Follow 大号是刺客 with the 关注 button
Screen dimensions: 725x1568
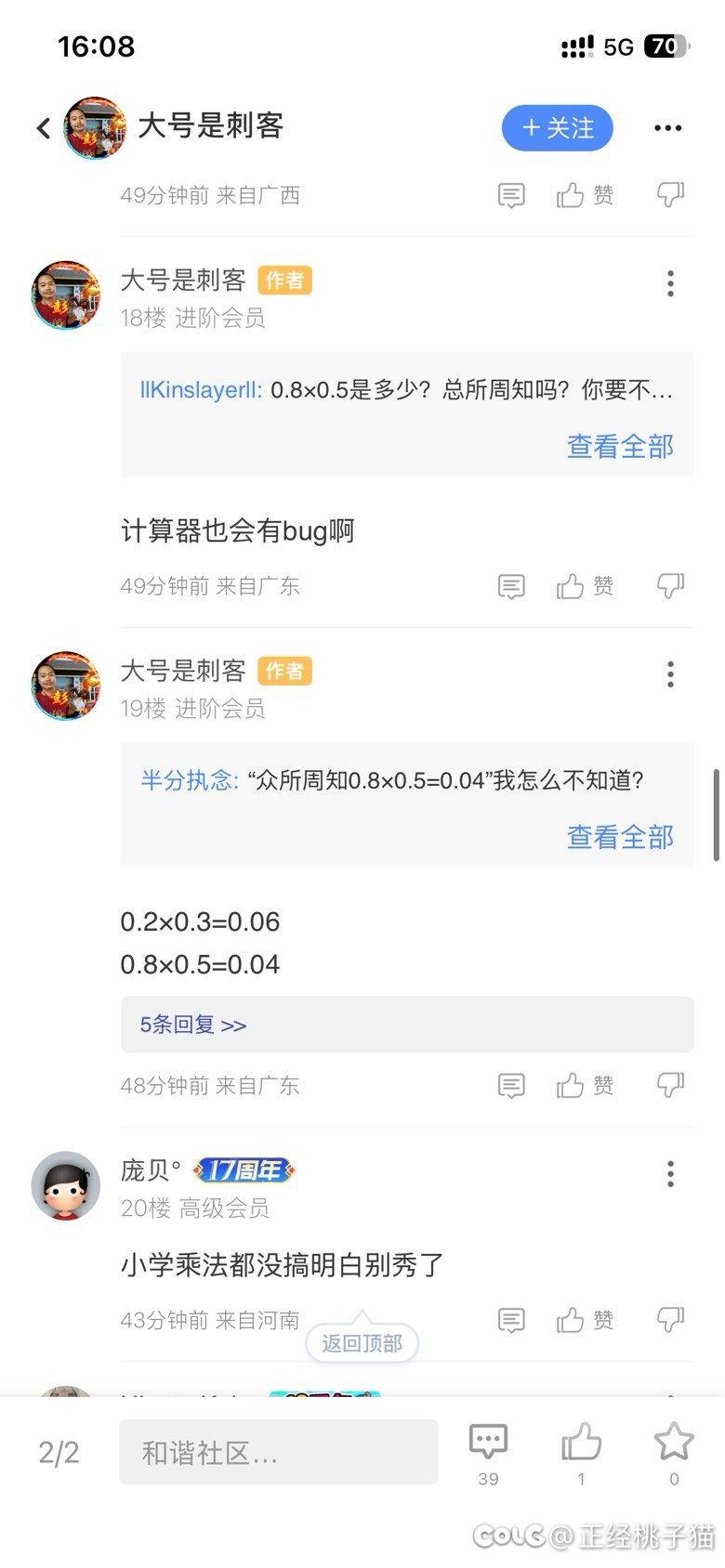tap(558, 128)
